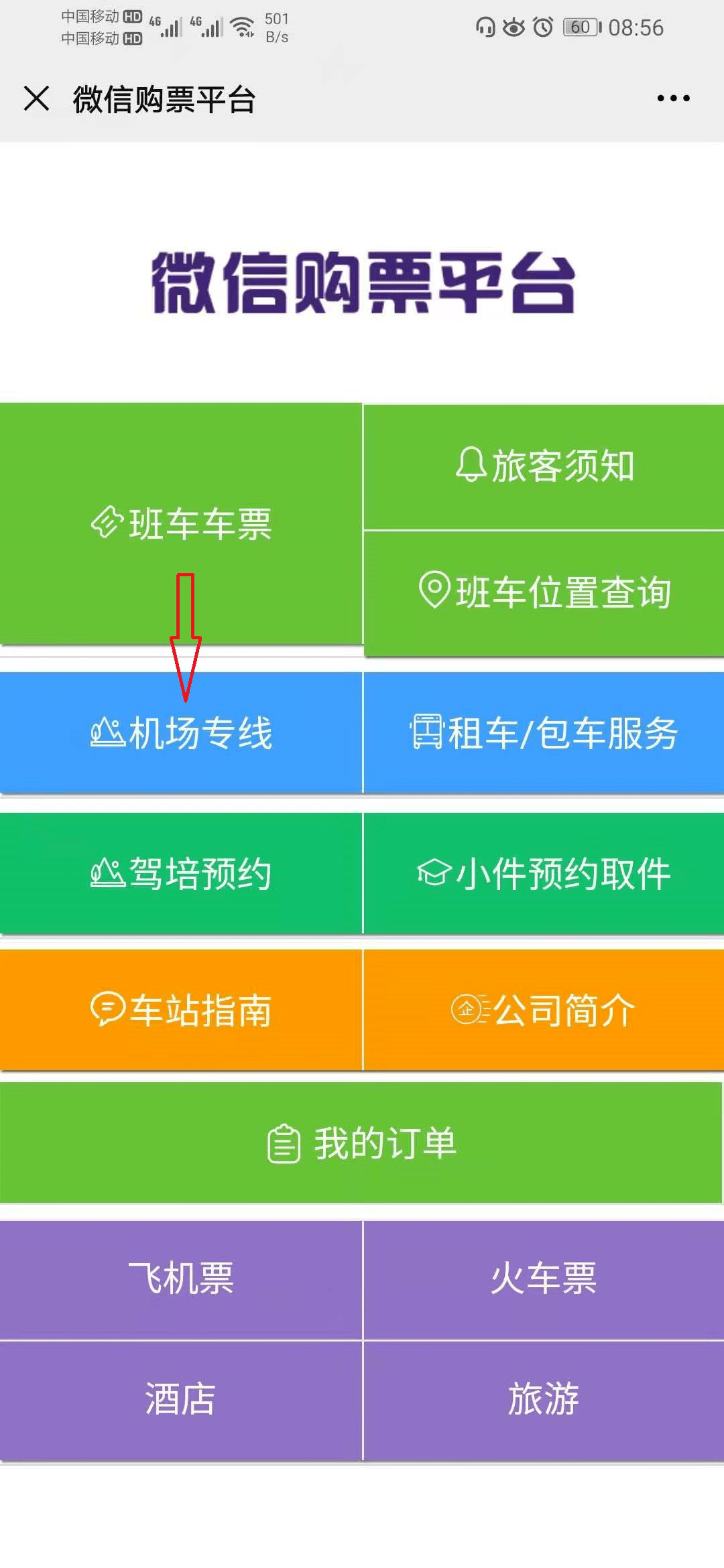This screenshot has height=1568, width=724.
Task: Tap 火车票 train tickets
Action: pyautogui.click(x=544, y=1279)
